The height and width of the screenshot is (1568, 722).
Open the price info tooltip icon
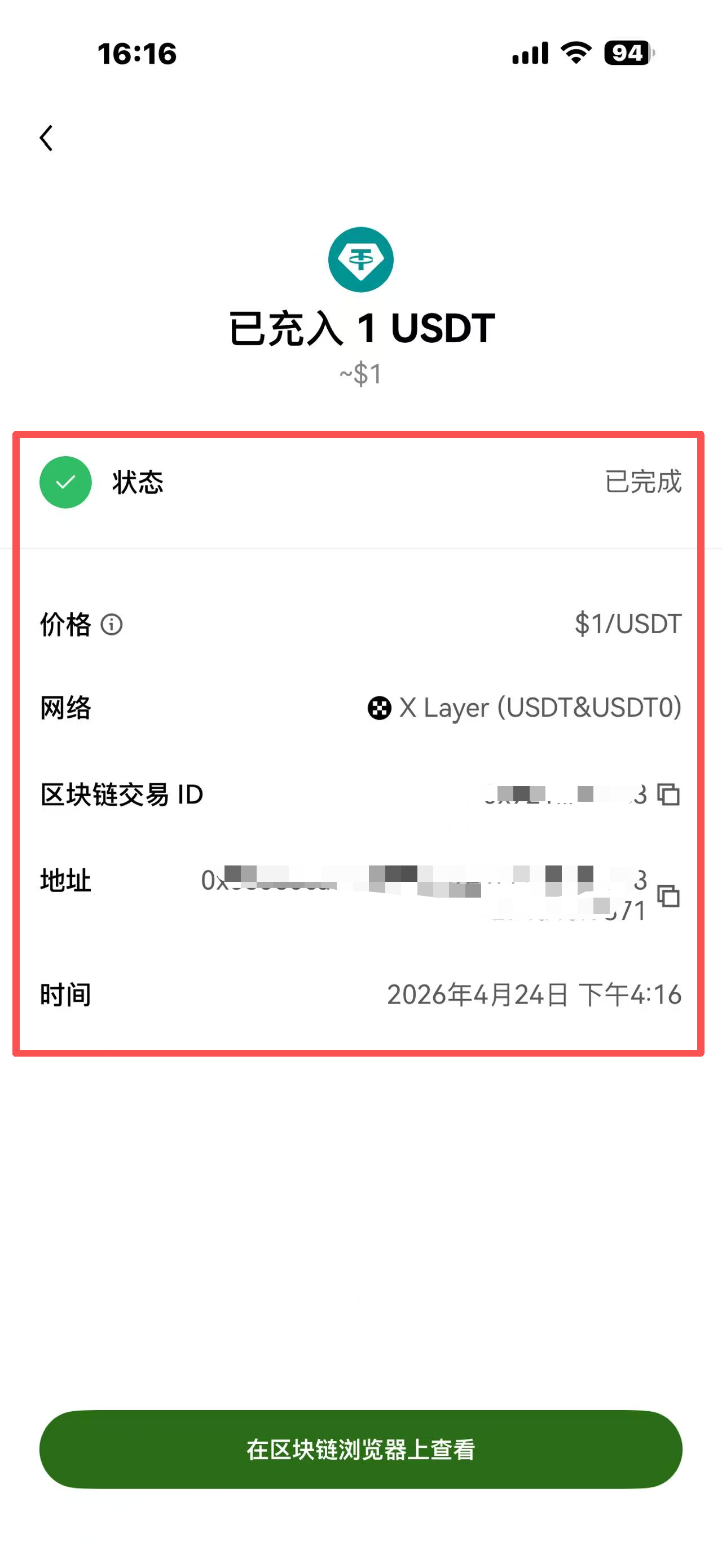click(x=112, y=625)
